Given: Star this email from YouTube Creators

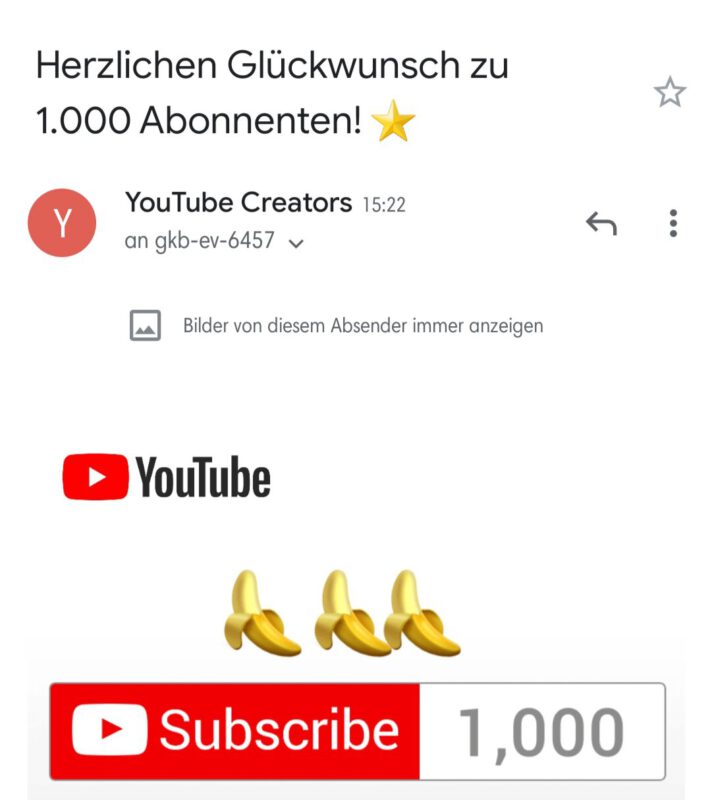Looking at the screenshot, I should click(669, 94).
